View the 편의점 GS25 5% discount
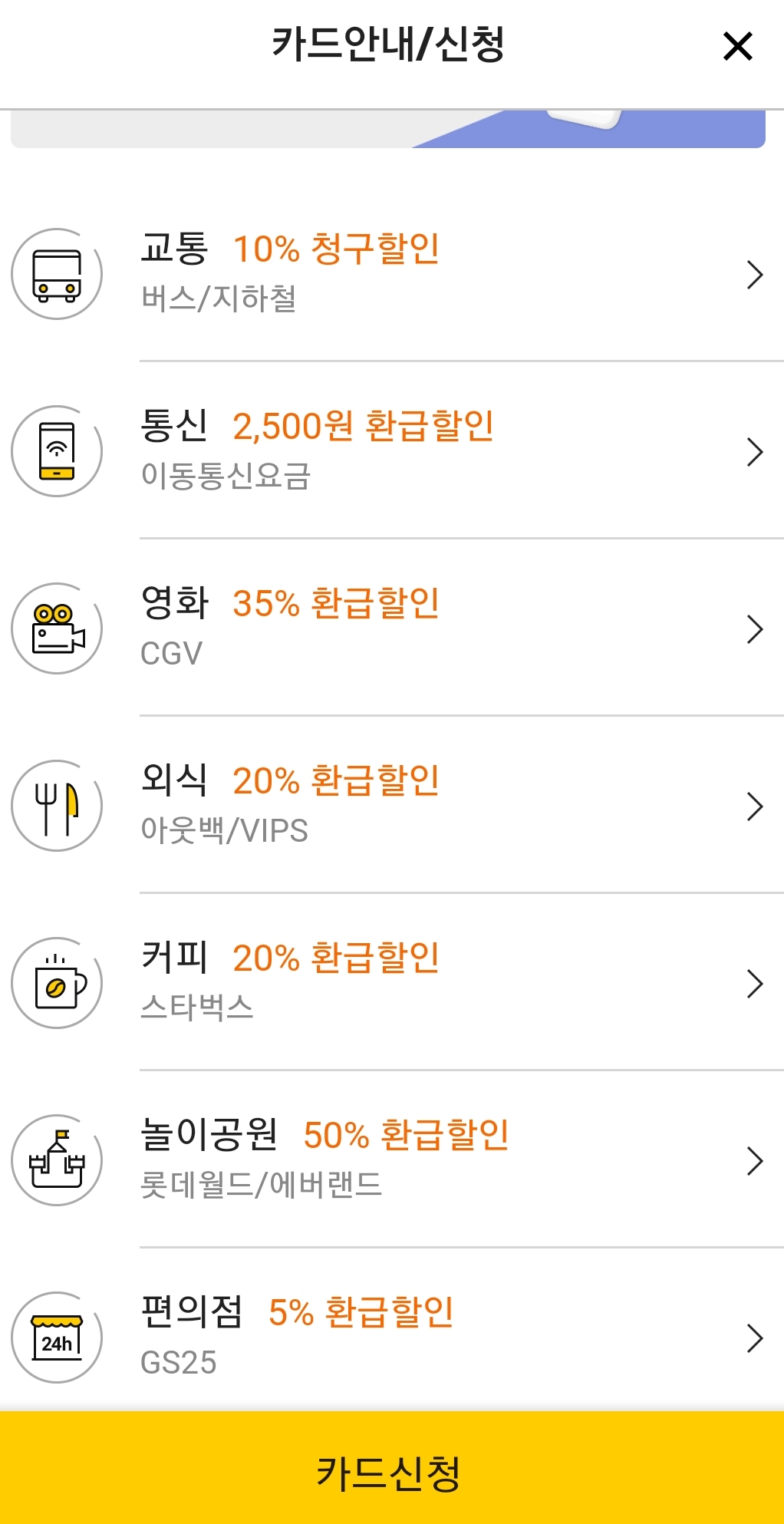The width and height of the screenshot is (784, 1524). coord(392,1330)
